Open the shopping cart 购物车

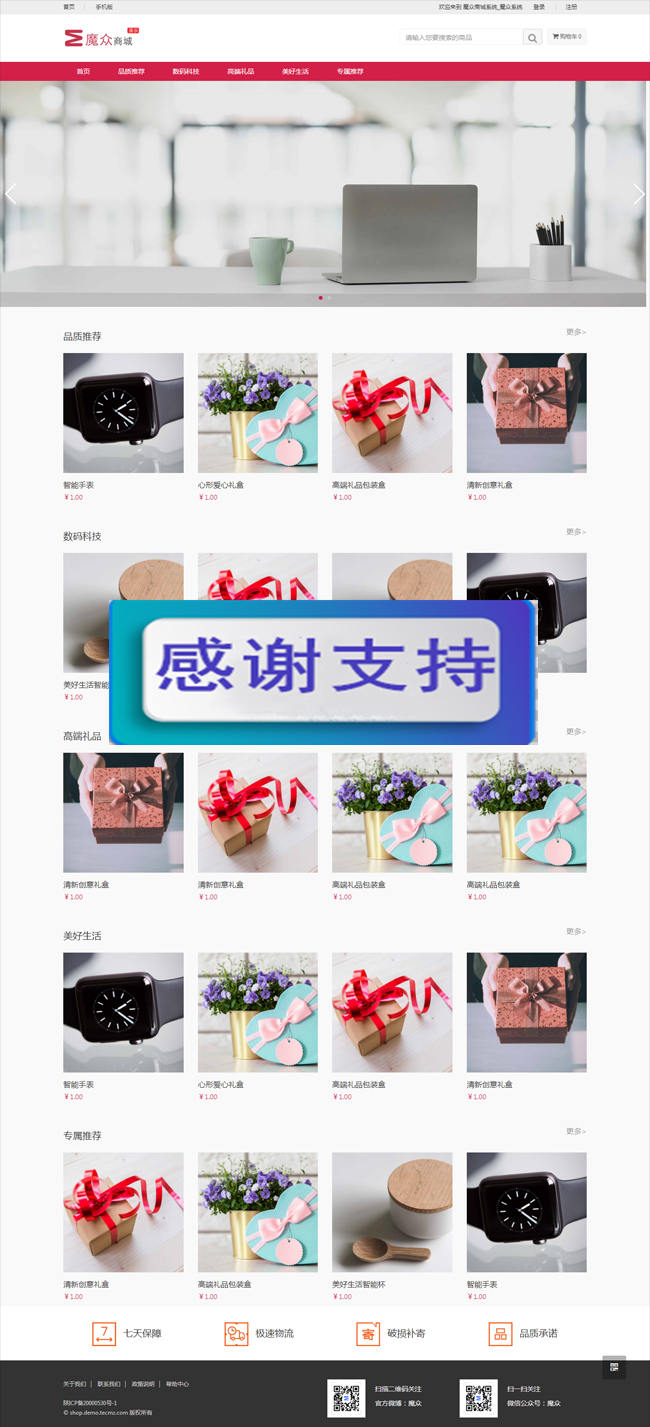click(566, 37)
